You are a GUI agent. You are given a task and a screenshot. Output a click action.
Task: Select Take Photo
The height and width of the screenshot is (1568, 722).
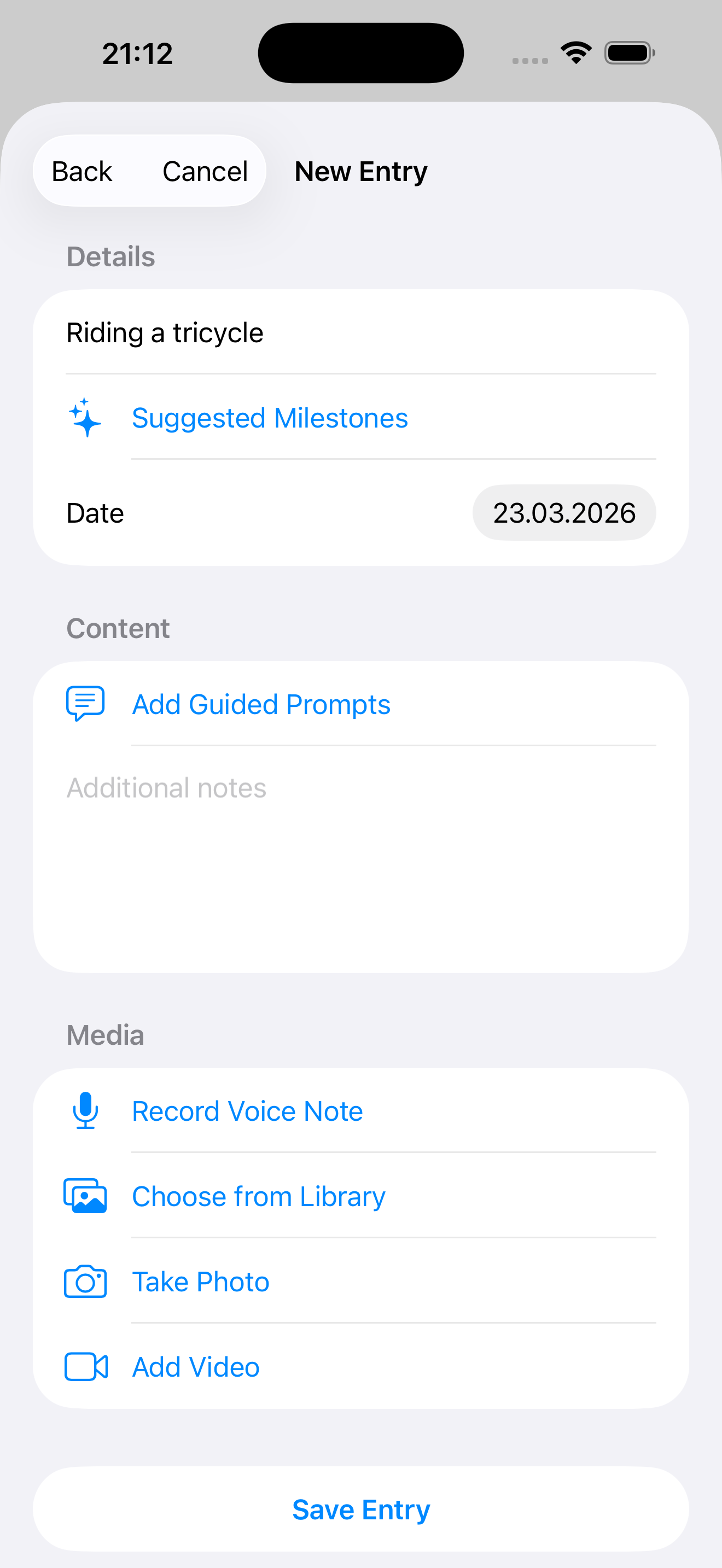[201, 1282]
